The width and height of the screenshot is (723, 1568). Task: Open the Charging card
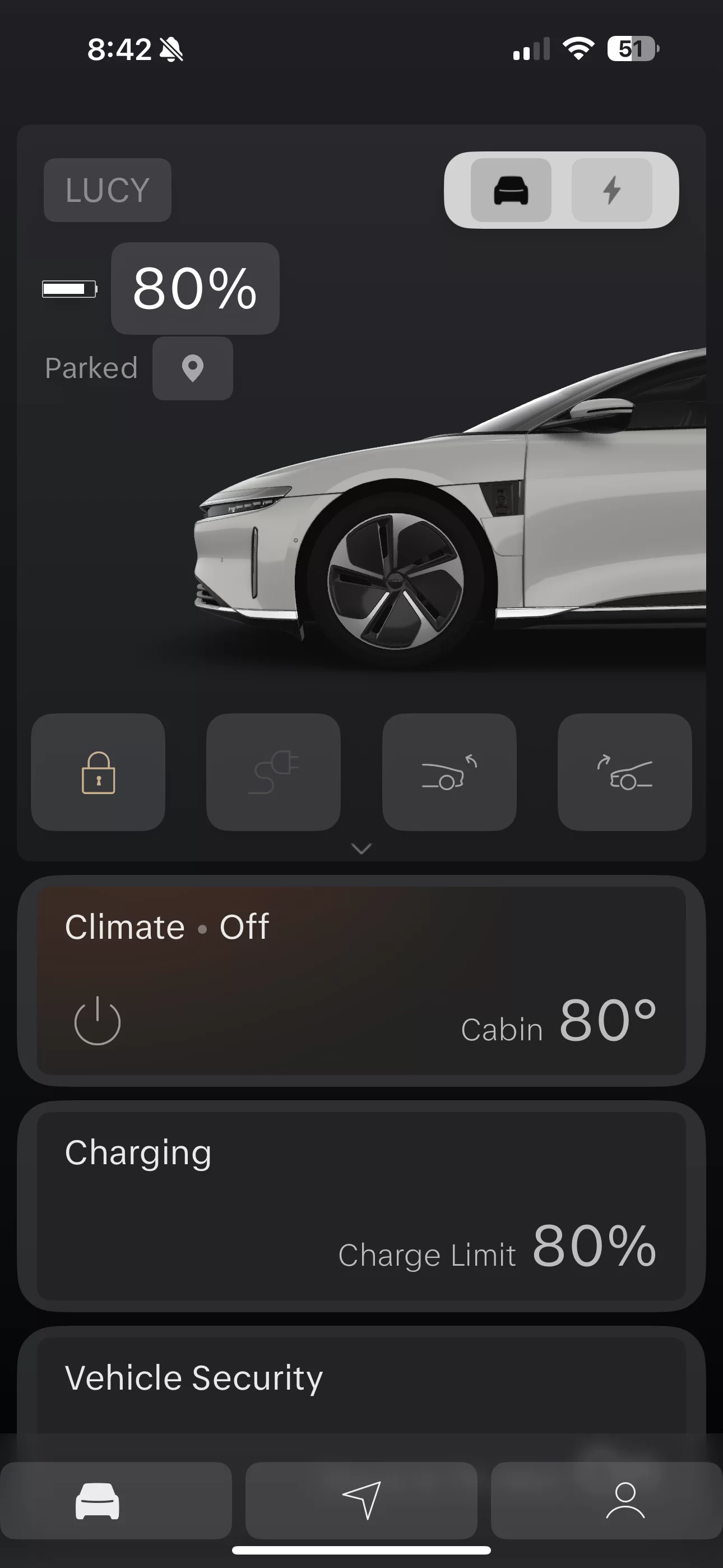(361, 1206)
